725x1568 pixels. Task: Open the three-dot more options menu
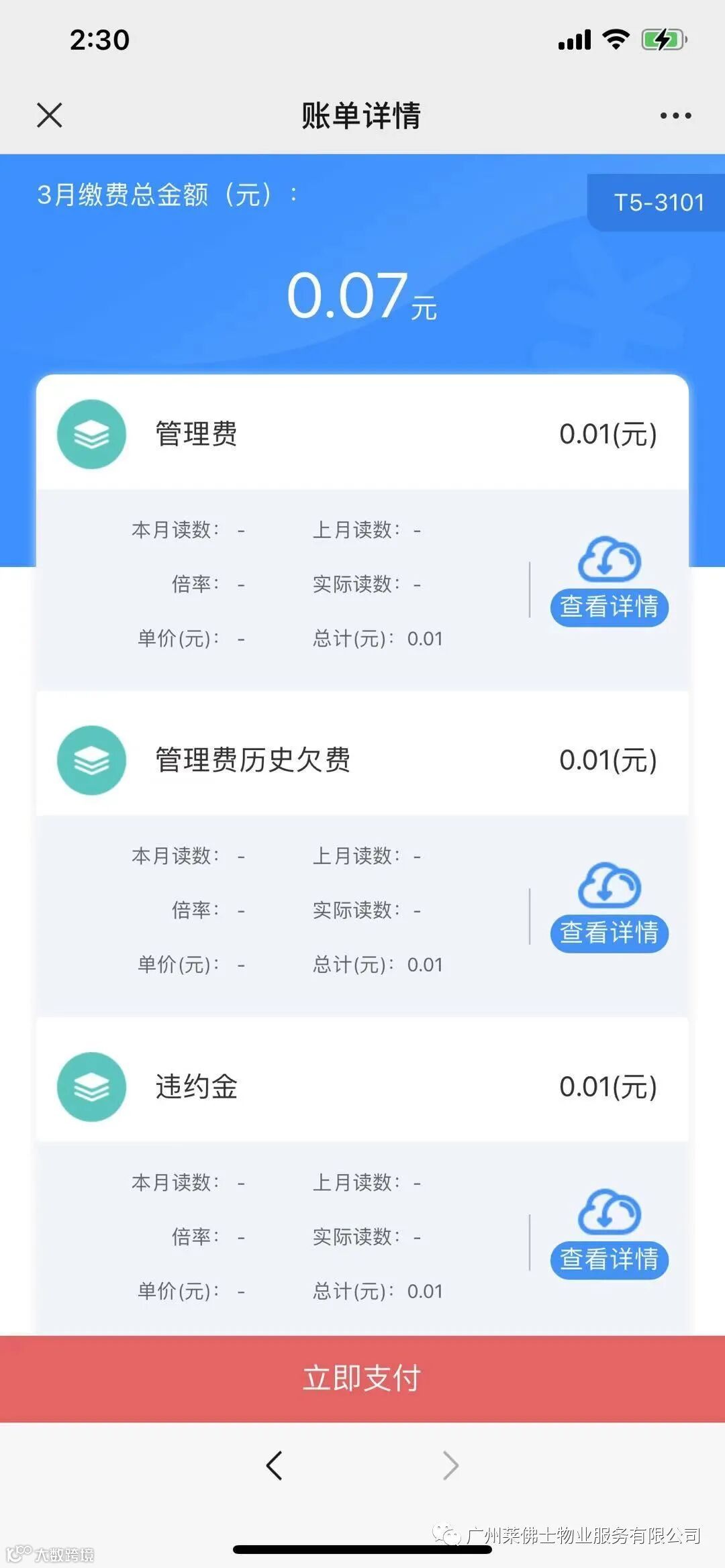(675, 115)
